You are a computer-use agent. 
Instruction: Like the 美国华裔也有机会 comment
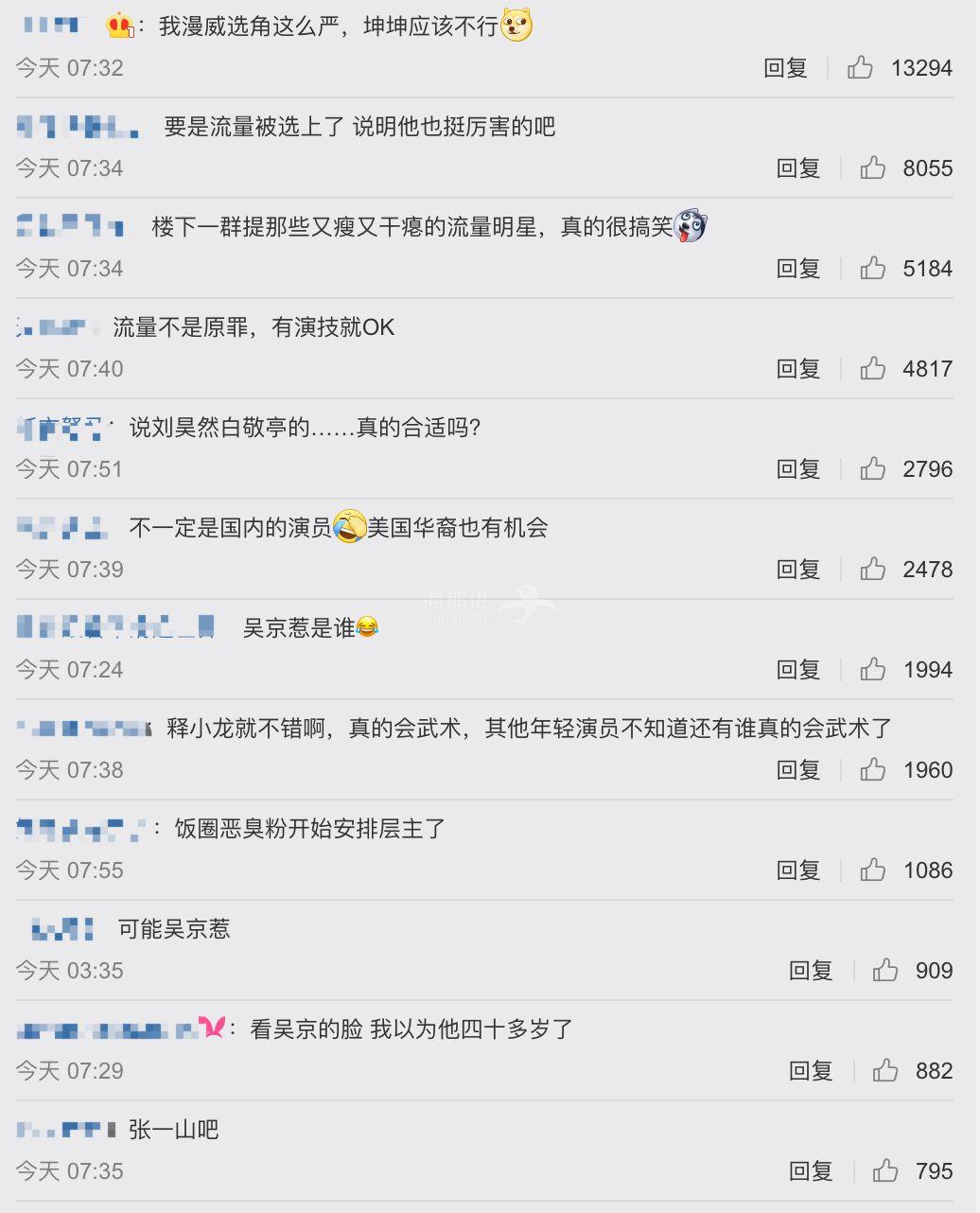(872, 569)
